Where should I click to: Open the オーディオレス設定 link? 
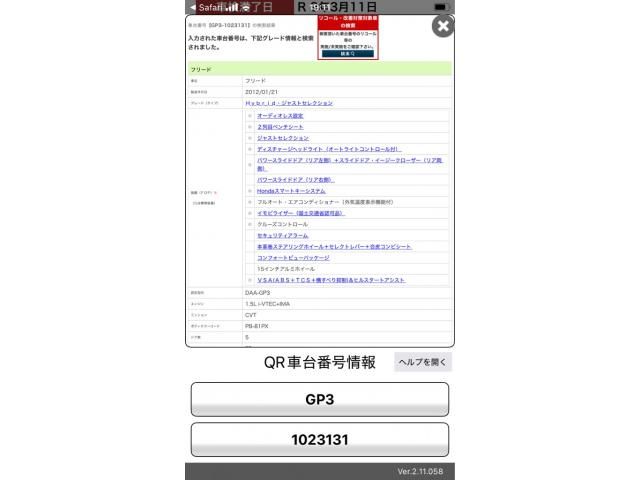coord(280,116)
